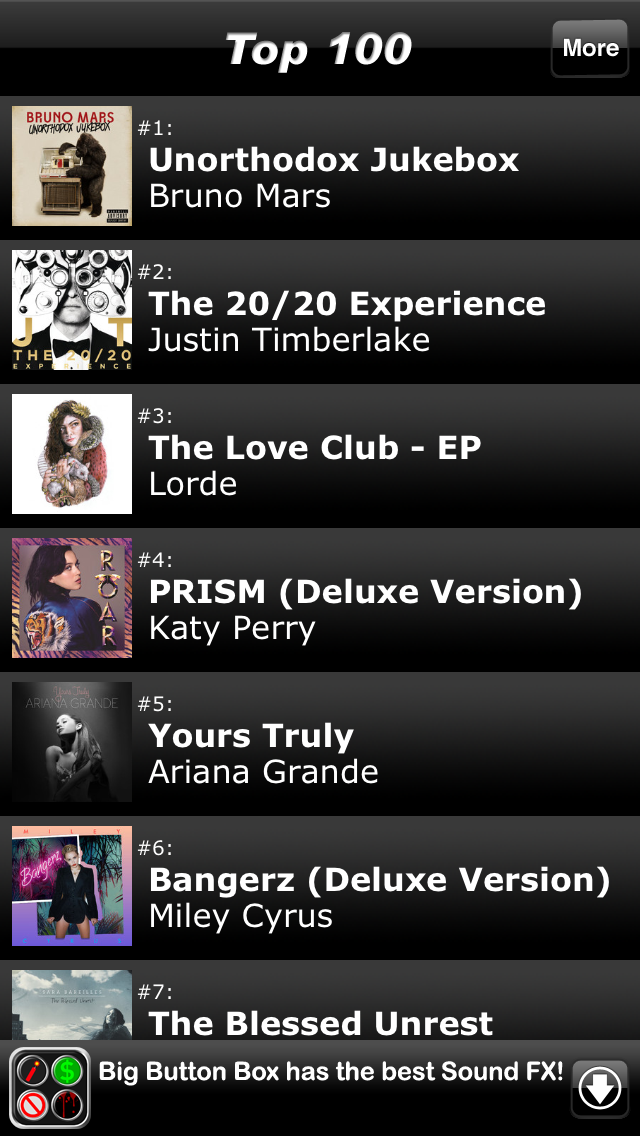Open the More button
This screenshot has height=1136, width=640.
point(590,48)
